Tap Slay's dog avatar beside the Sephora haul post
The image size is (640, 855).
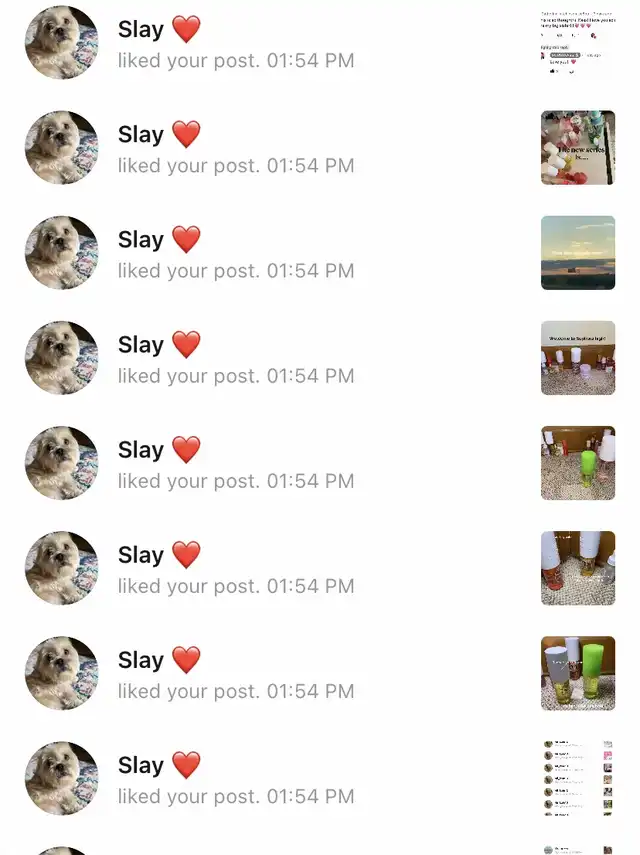61,358
